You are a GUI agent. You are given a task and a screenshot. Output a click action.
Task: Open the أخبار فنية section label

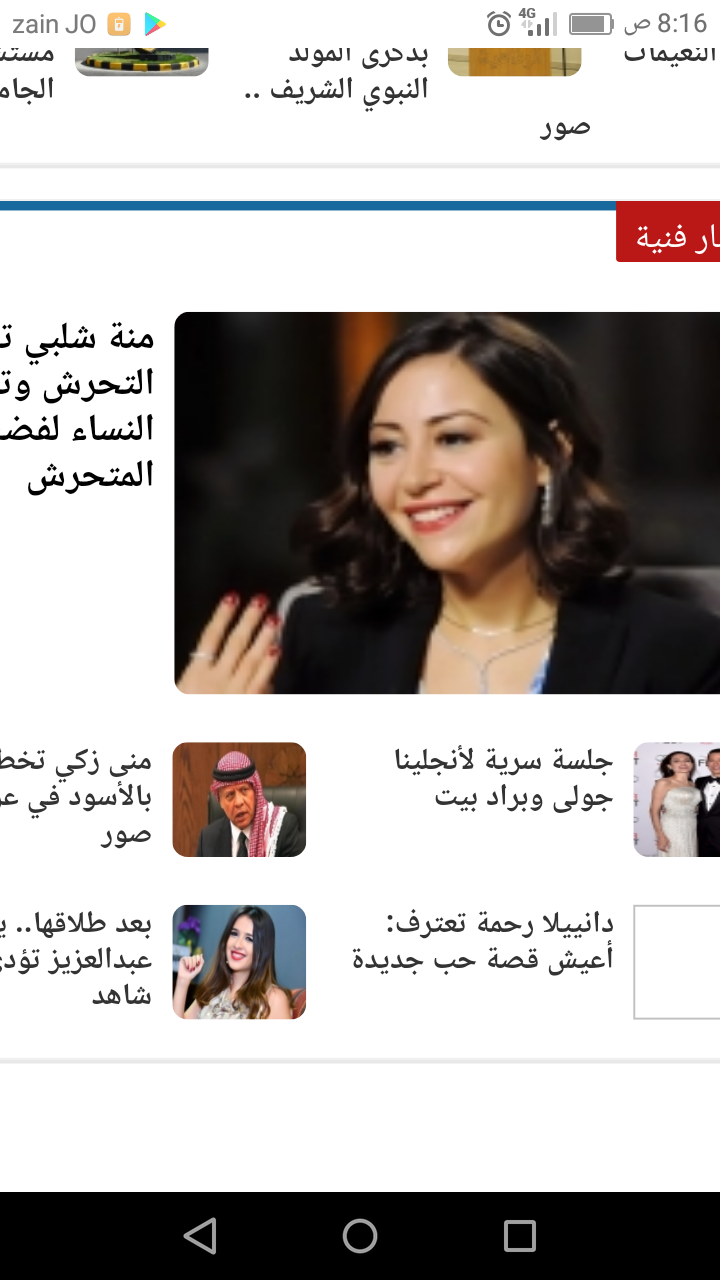(668, 238)
